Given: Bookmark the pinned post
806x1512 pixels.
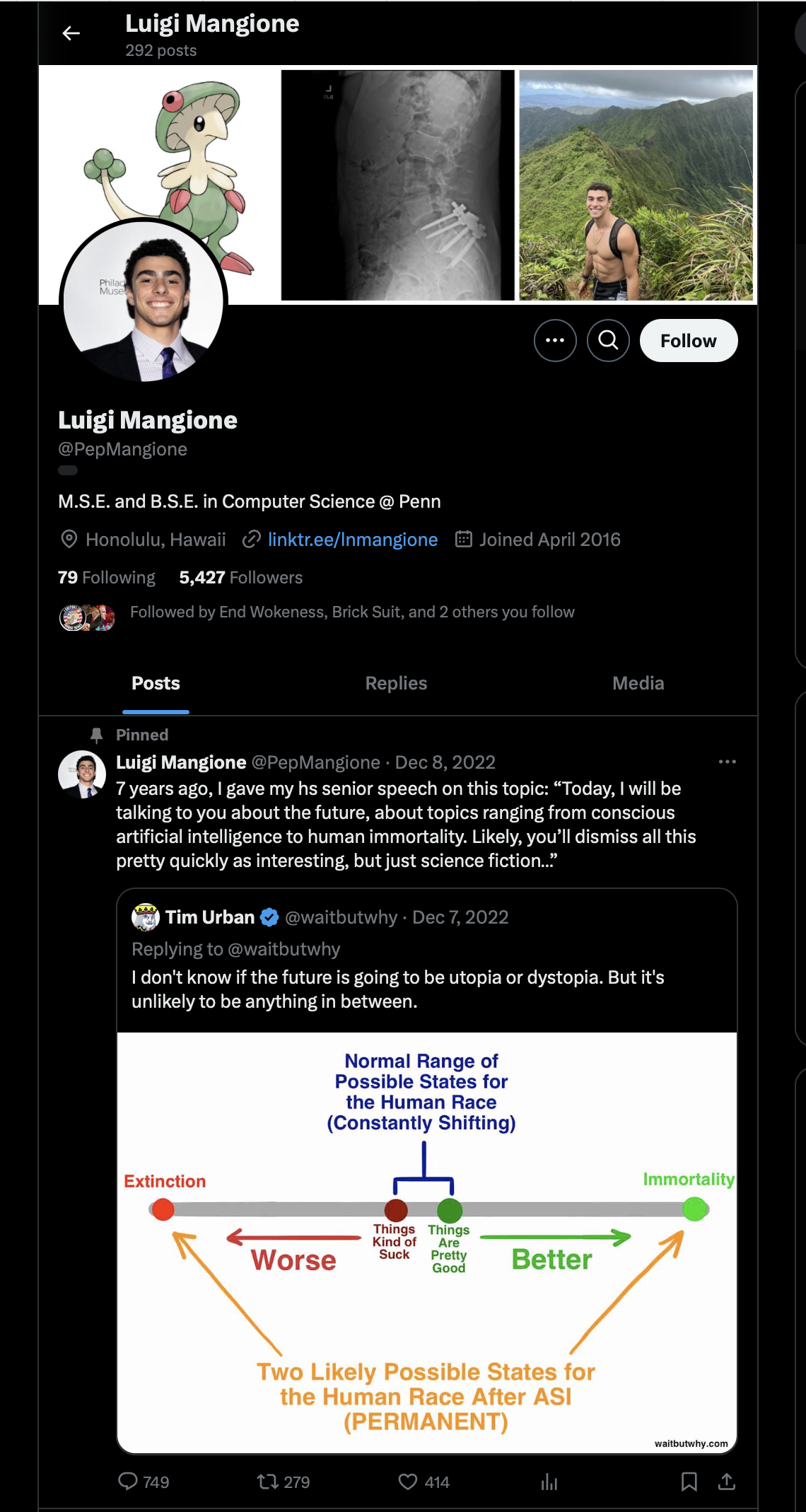Looking at the screenshot, I should click(689, 1482).
